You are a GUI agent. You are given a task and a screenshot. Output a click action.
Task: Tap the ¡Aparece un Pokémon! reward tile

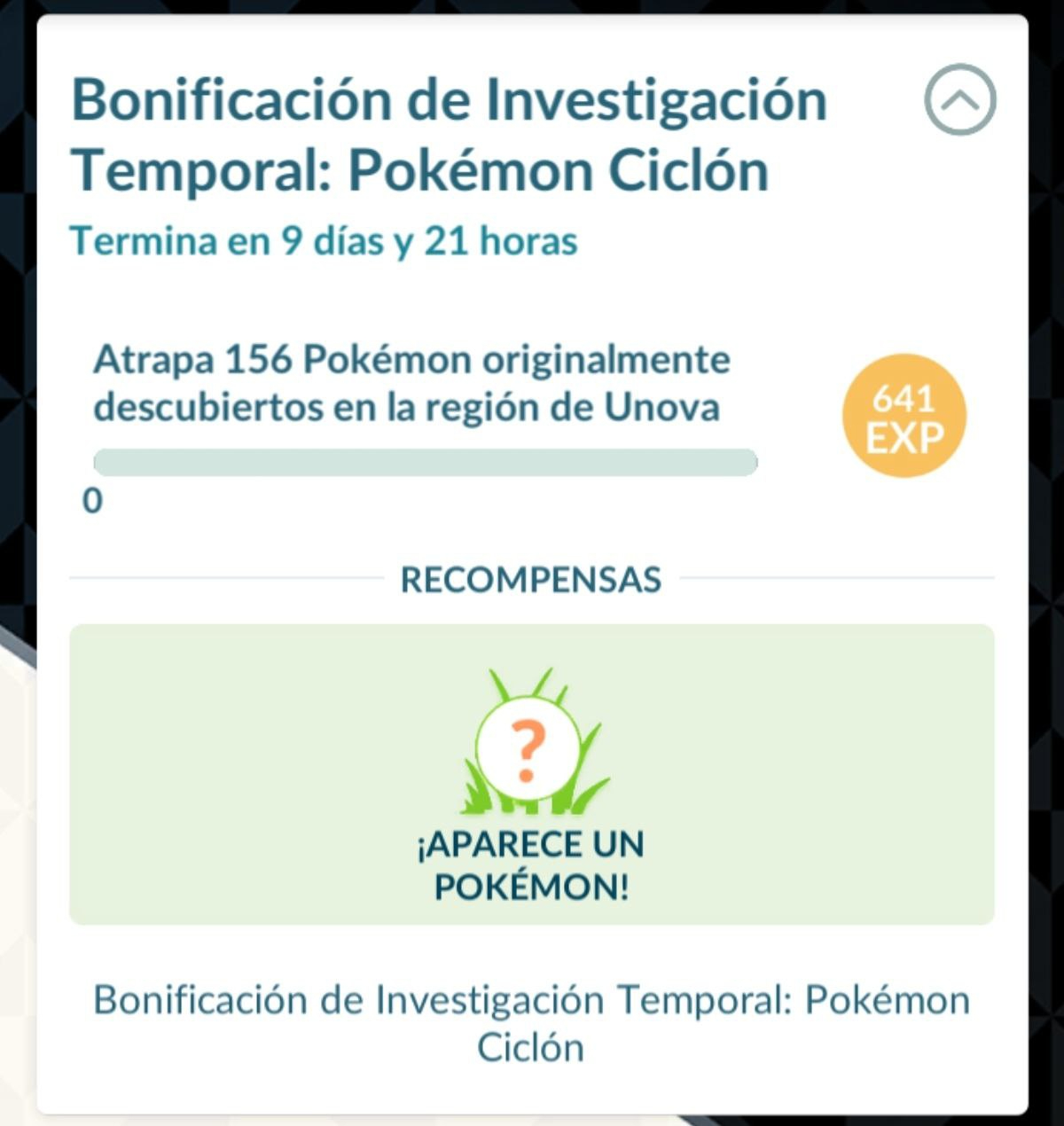[531, 774]
